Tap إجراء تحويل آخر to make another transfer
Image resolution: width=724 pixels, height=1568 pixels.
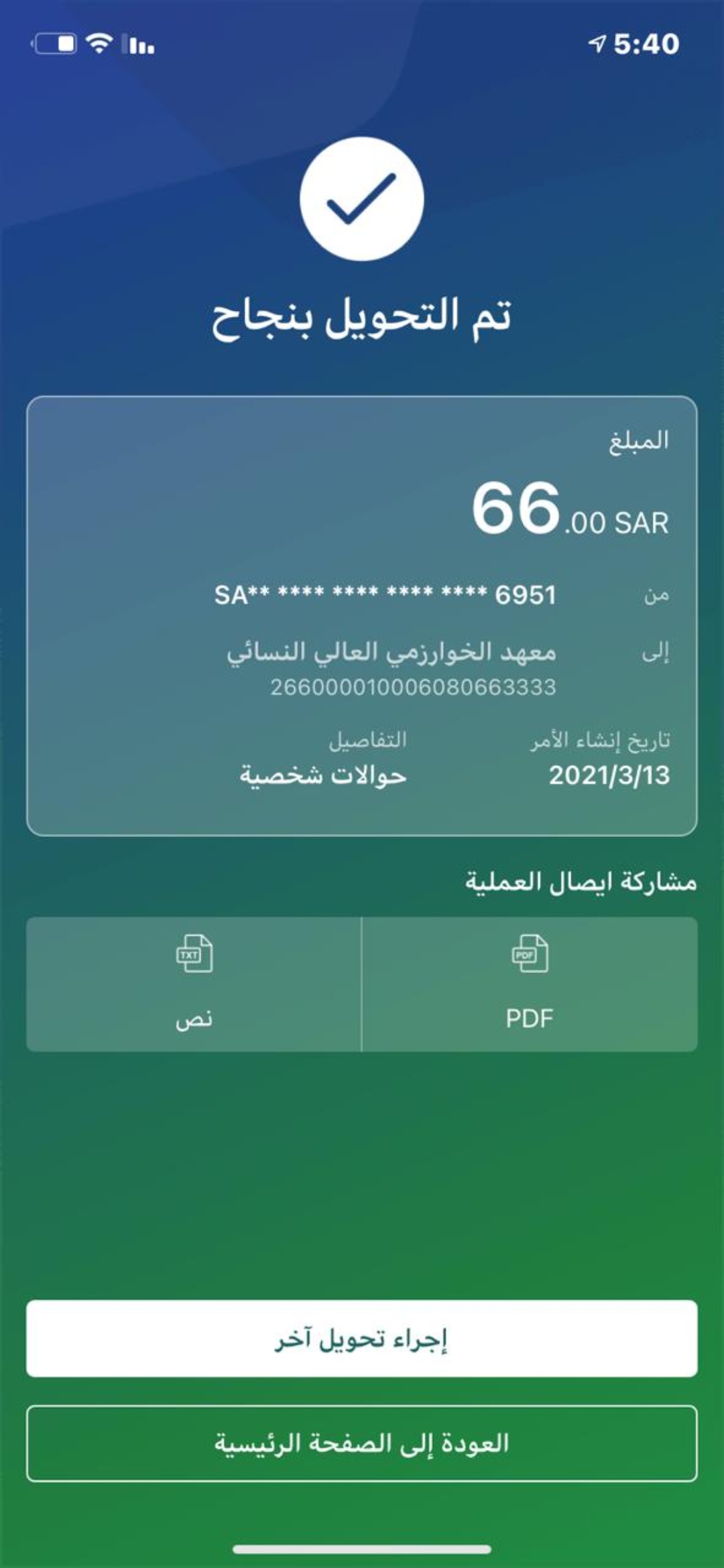[362, 1340]
